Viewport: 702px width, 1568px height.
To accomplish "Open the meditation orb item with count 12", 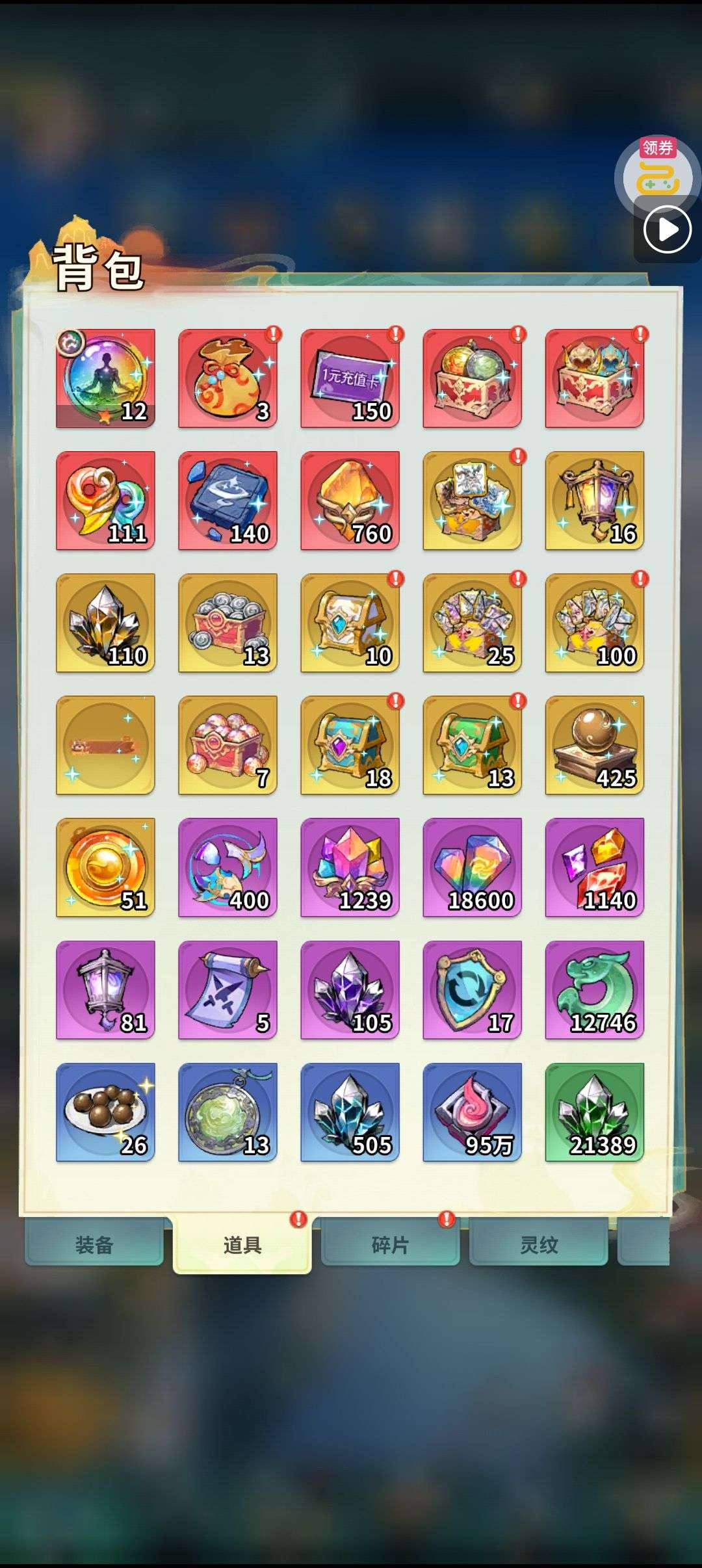I will [105, 378].
